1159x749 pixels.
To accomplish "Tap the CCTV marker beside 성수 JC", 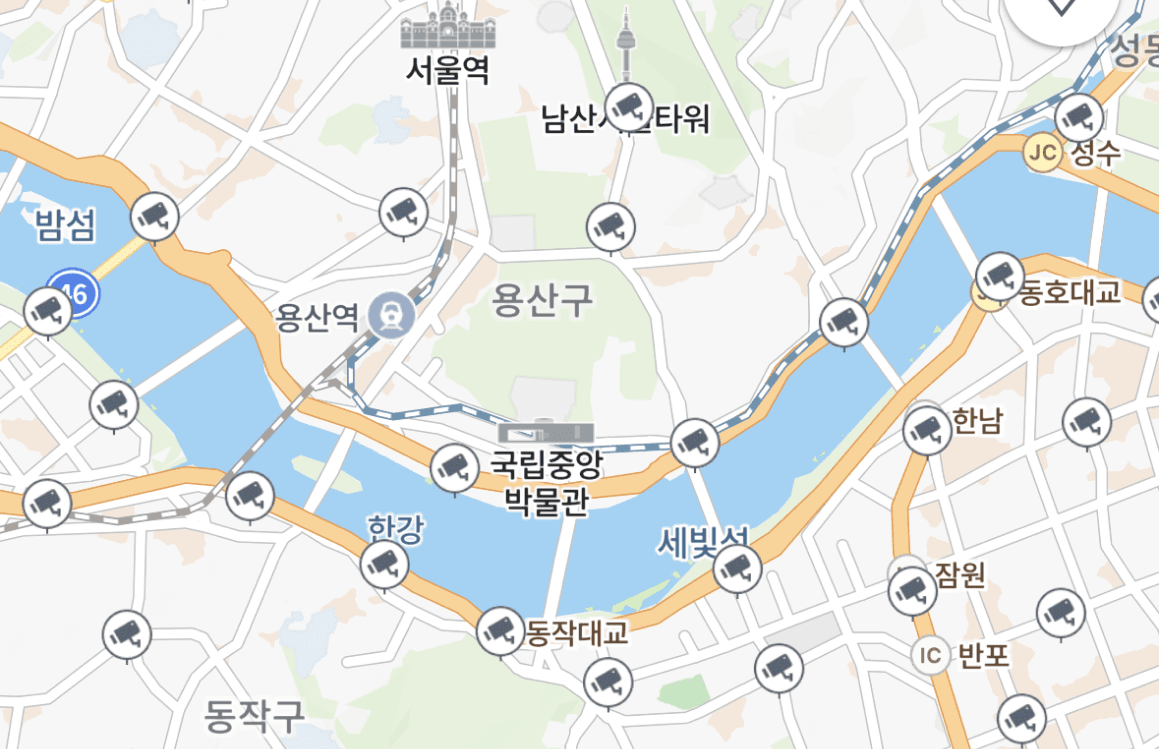I will [1078, 117].
